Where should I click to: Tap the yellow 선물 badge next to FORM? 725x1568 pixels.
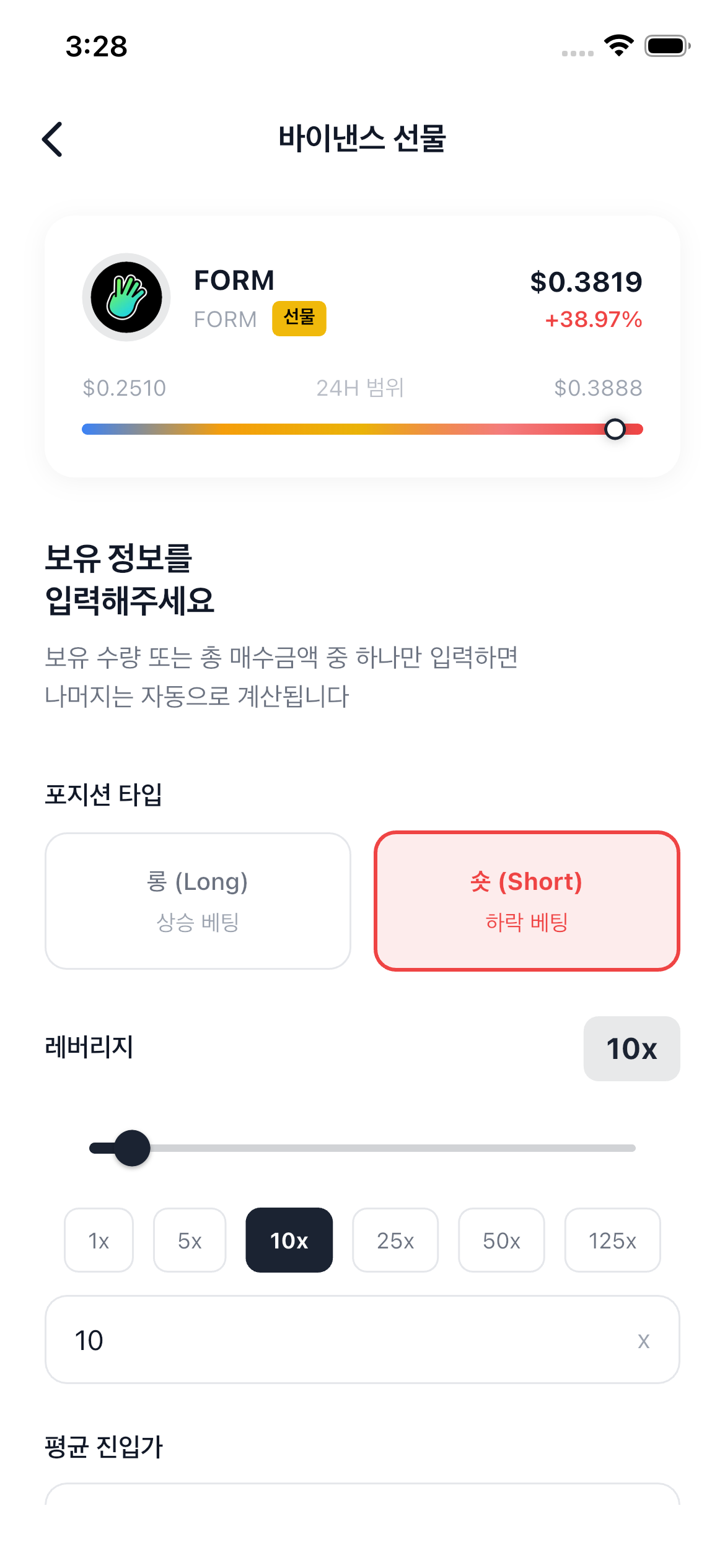click(x=299, y=318)
